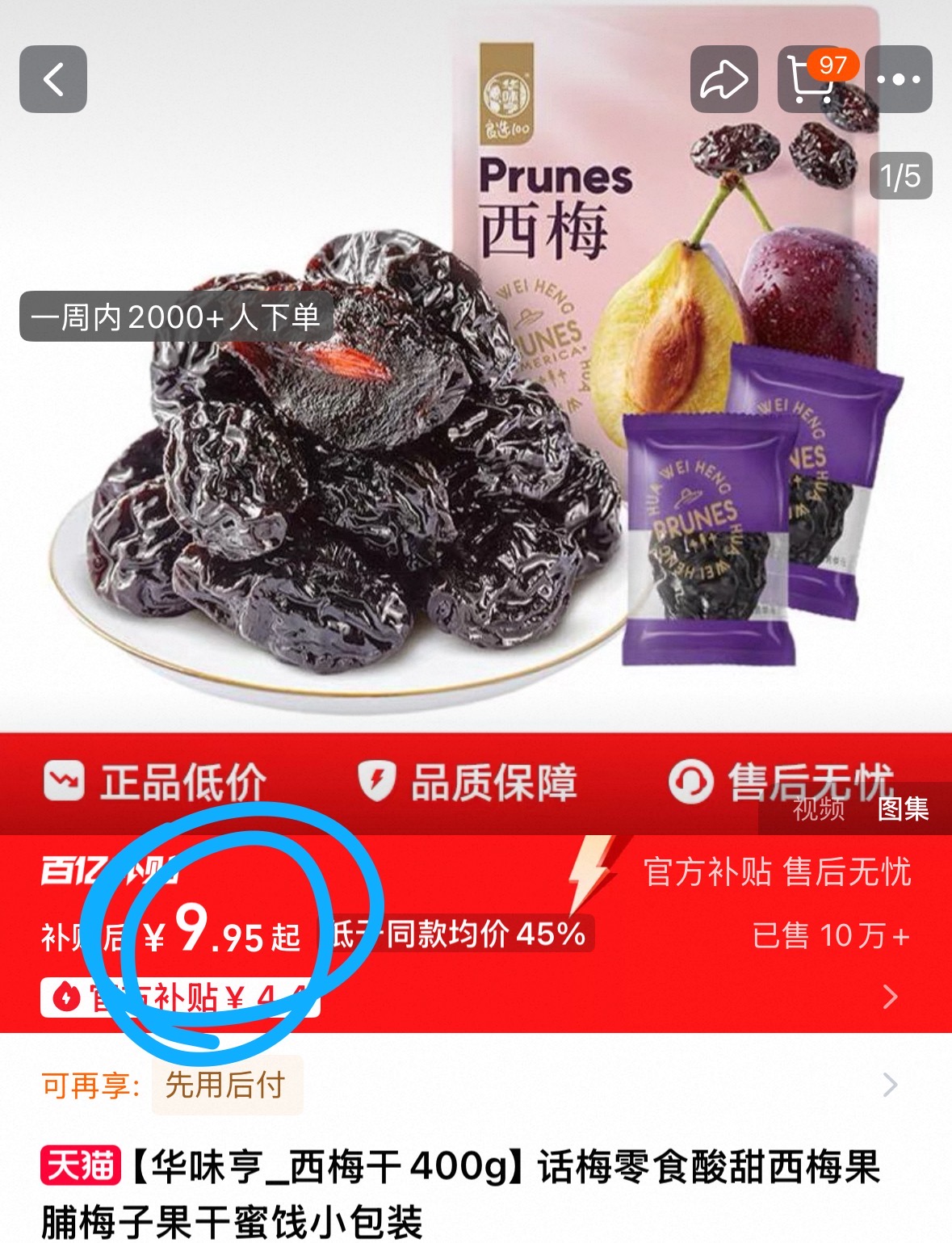
Task: Open the more options ellipsis menu
Action: [900, 80]
